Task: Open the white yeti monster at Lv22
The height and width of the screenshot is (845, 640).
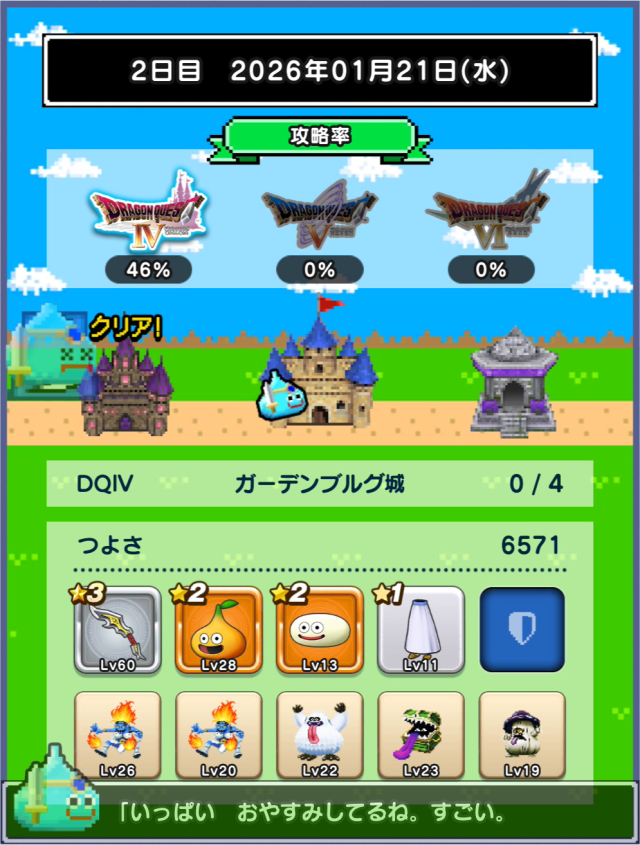Action: point(320,735)
